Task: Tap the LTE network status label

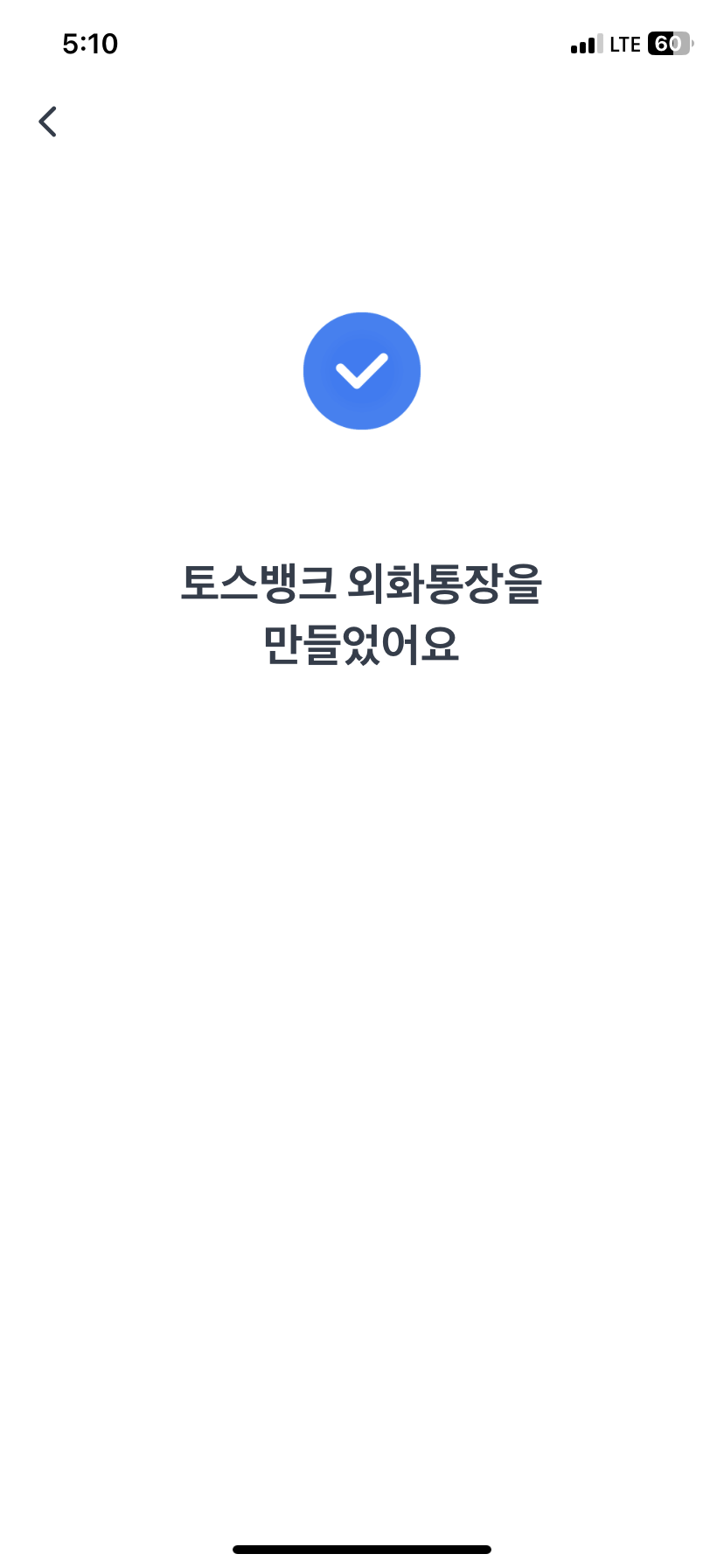Action: click(627, 44)
